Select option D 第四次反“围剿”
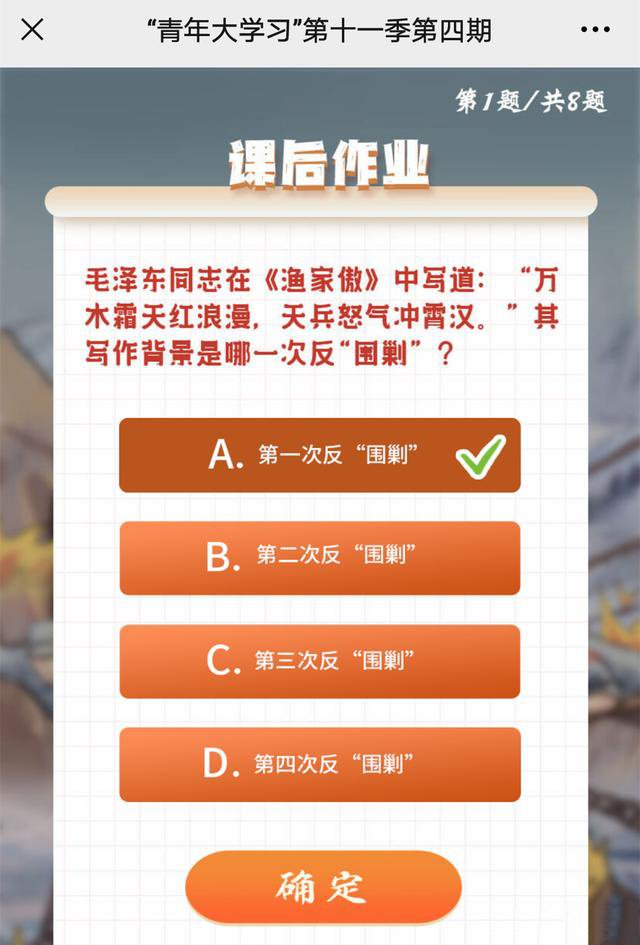 [x=319, y=765]
